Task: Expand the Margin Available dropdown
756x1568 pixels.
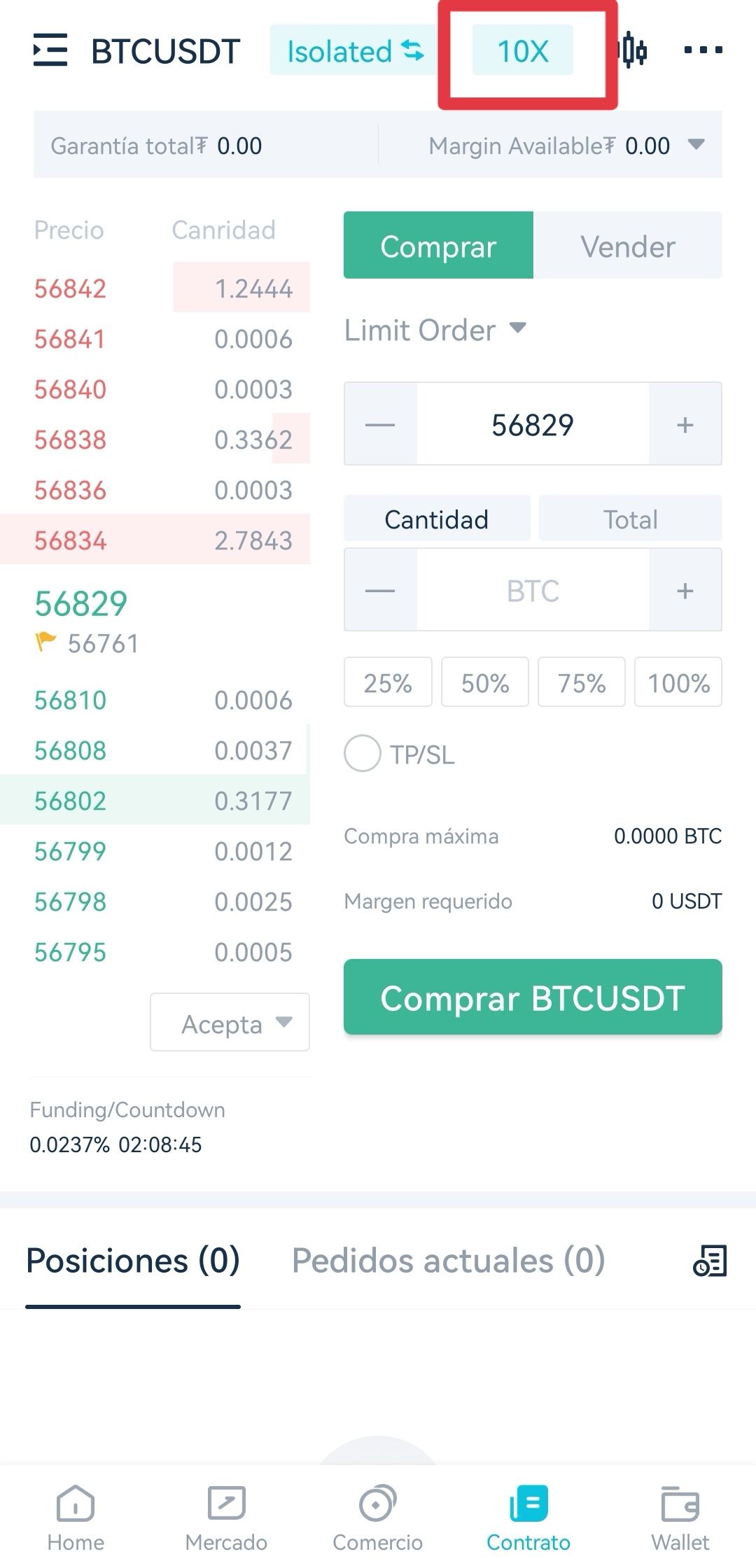Action: coord(696,145)
